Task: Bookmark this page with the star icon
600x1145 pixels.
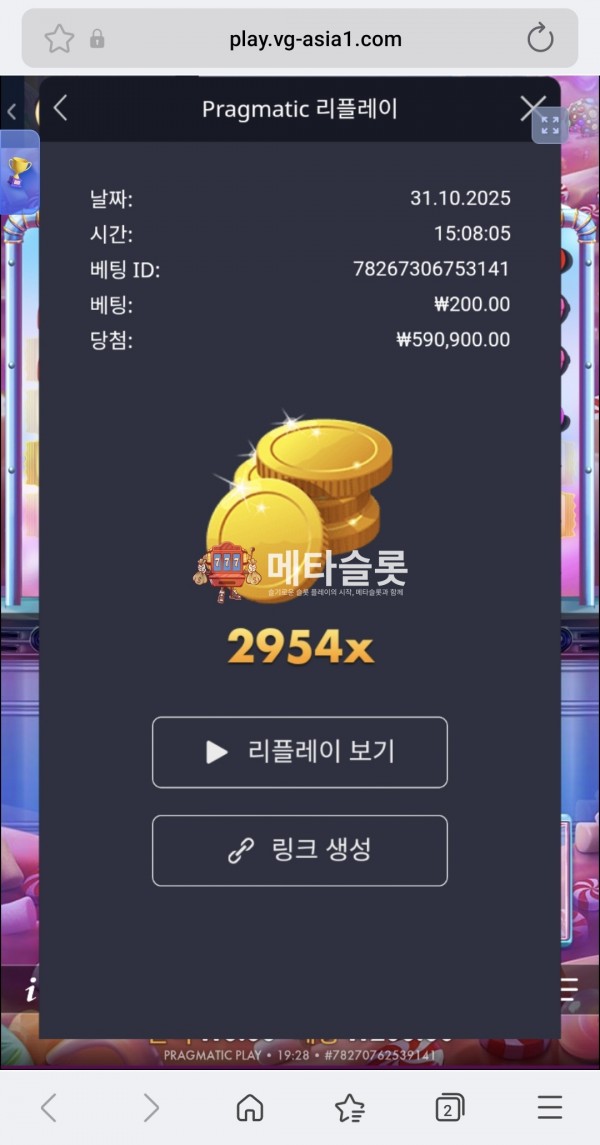Action: point(59,39)
